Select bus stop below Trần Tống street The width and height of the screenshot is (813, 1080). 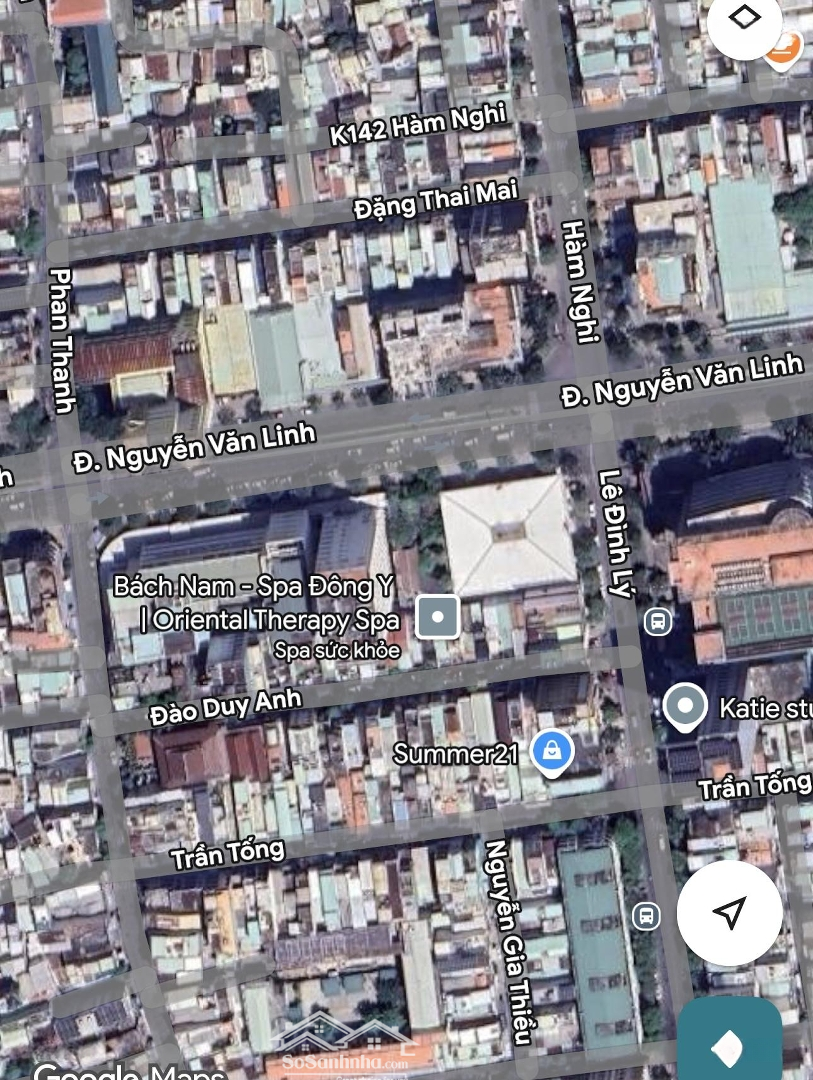click(x=646, y=914)
